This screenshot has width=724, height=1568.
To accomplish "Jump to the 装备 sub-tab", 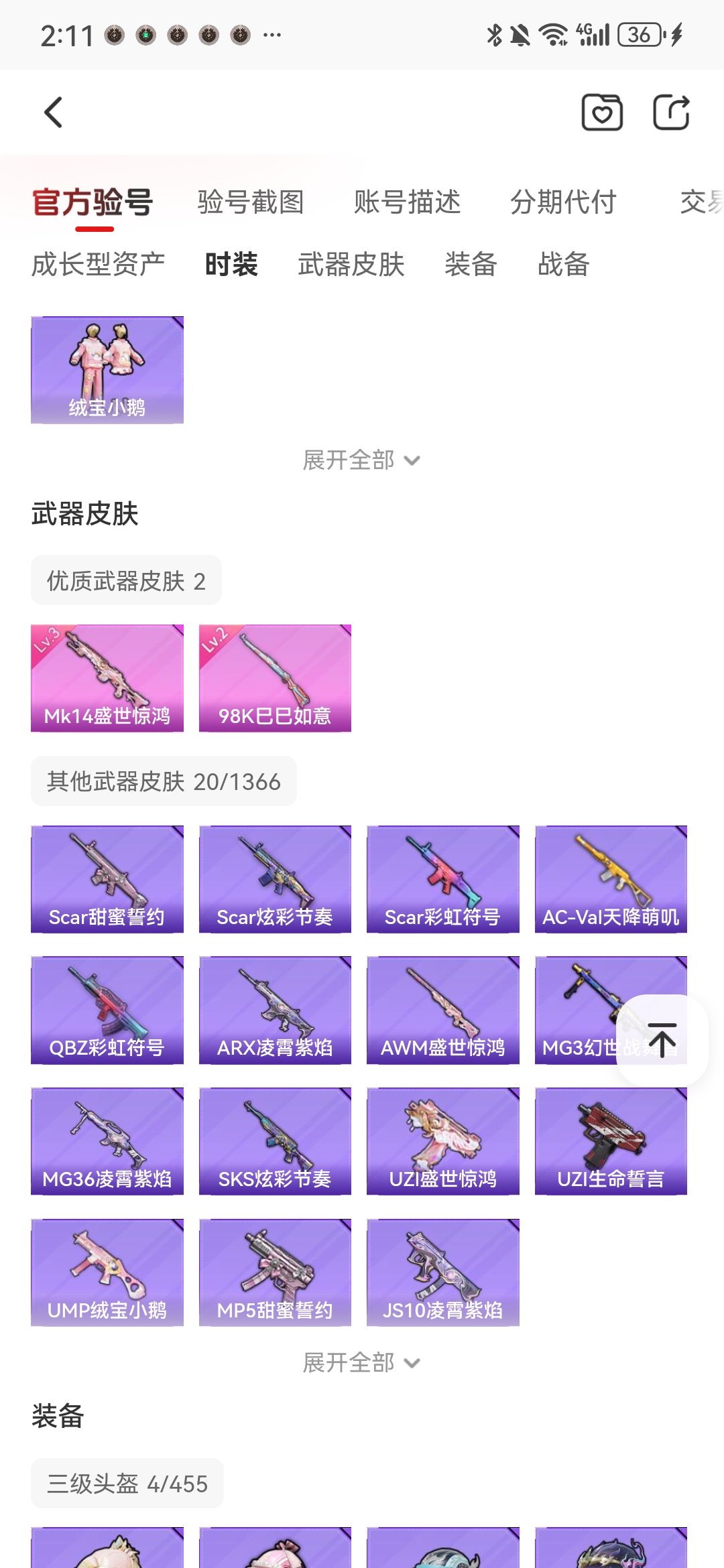I will coord(471,264).
